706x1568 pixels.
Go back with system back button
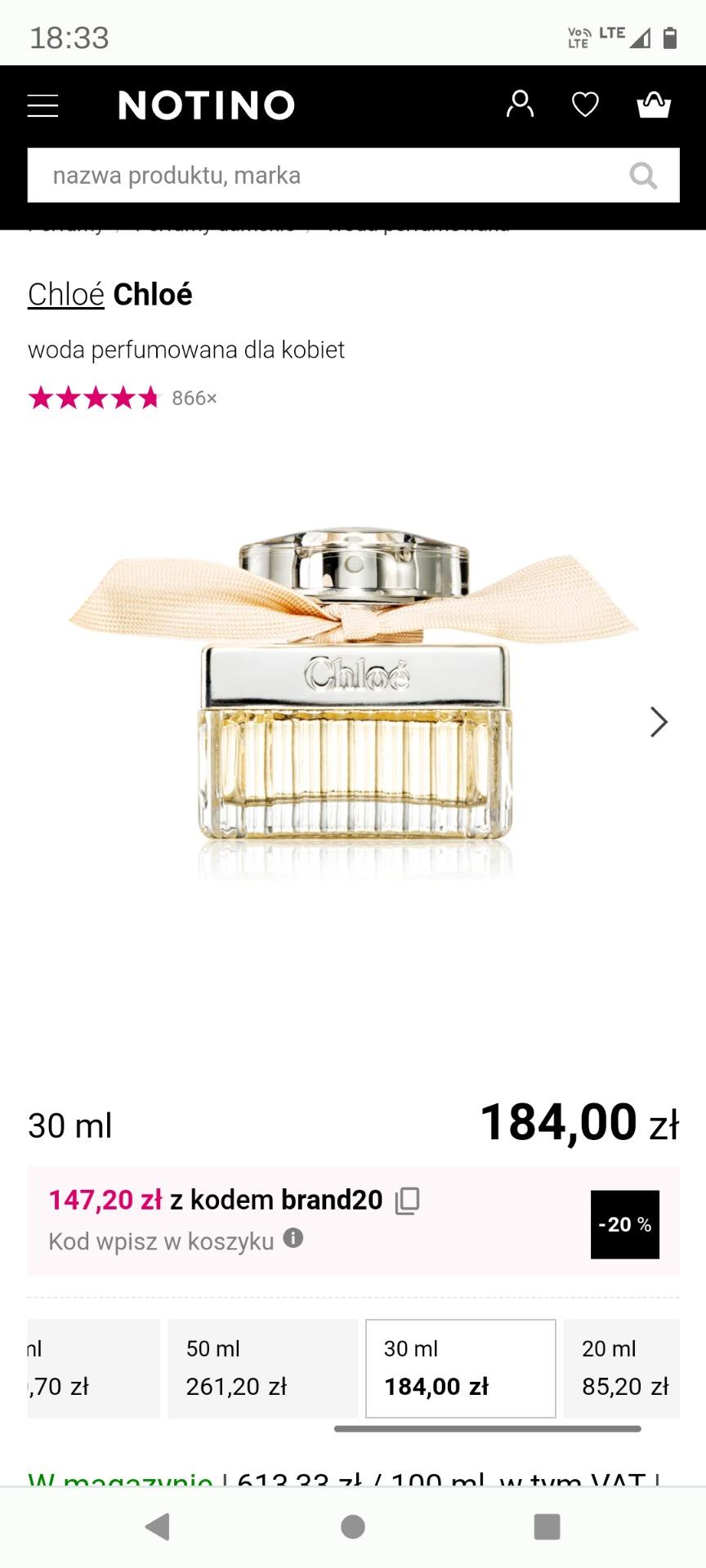[158, 1526]
